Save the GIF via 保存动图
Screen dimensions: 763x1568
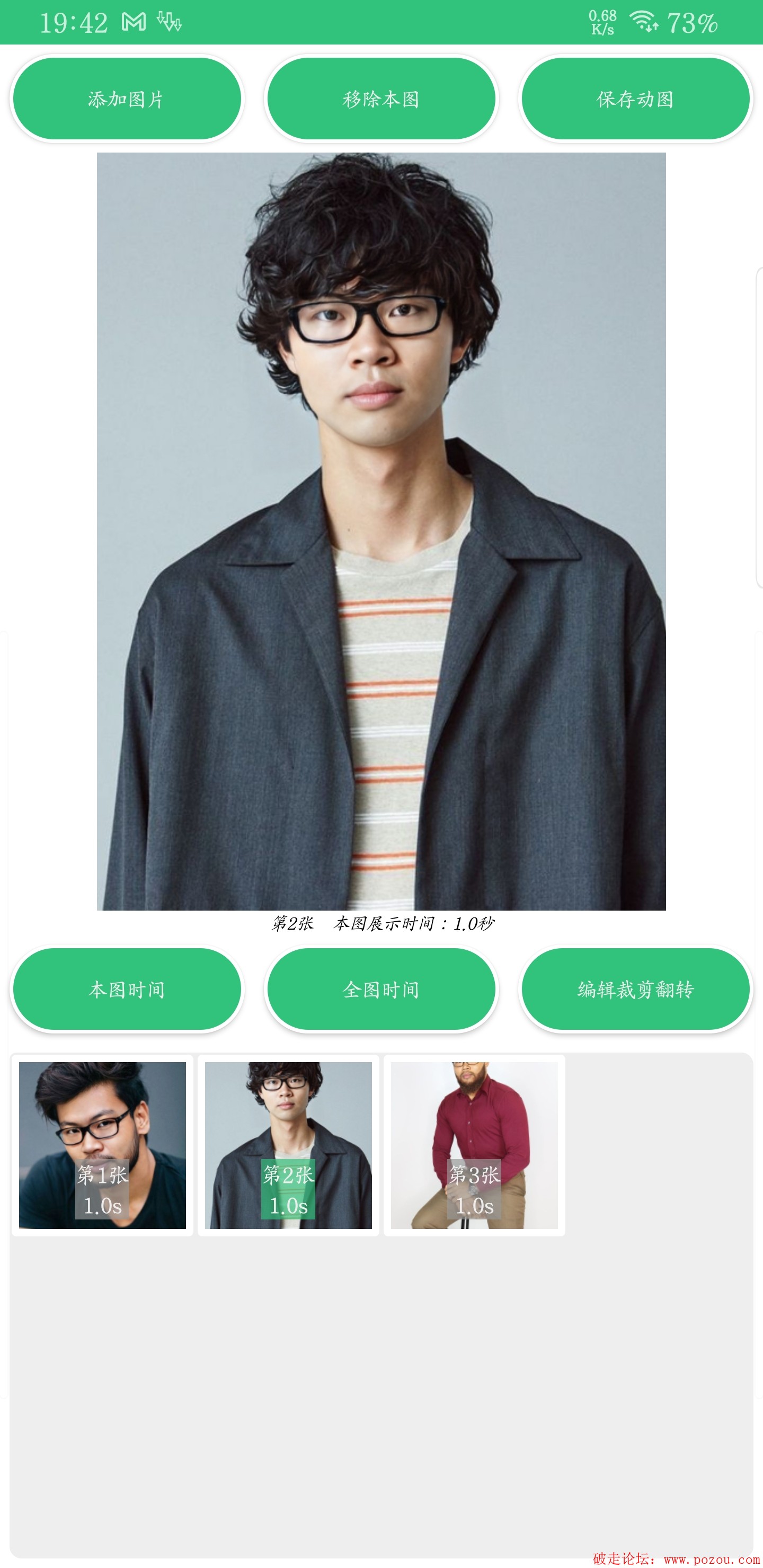(x=635, y=99)
